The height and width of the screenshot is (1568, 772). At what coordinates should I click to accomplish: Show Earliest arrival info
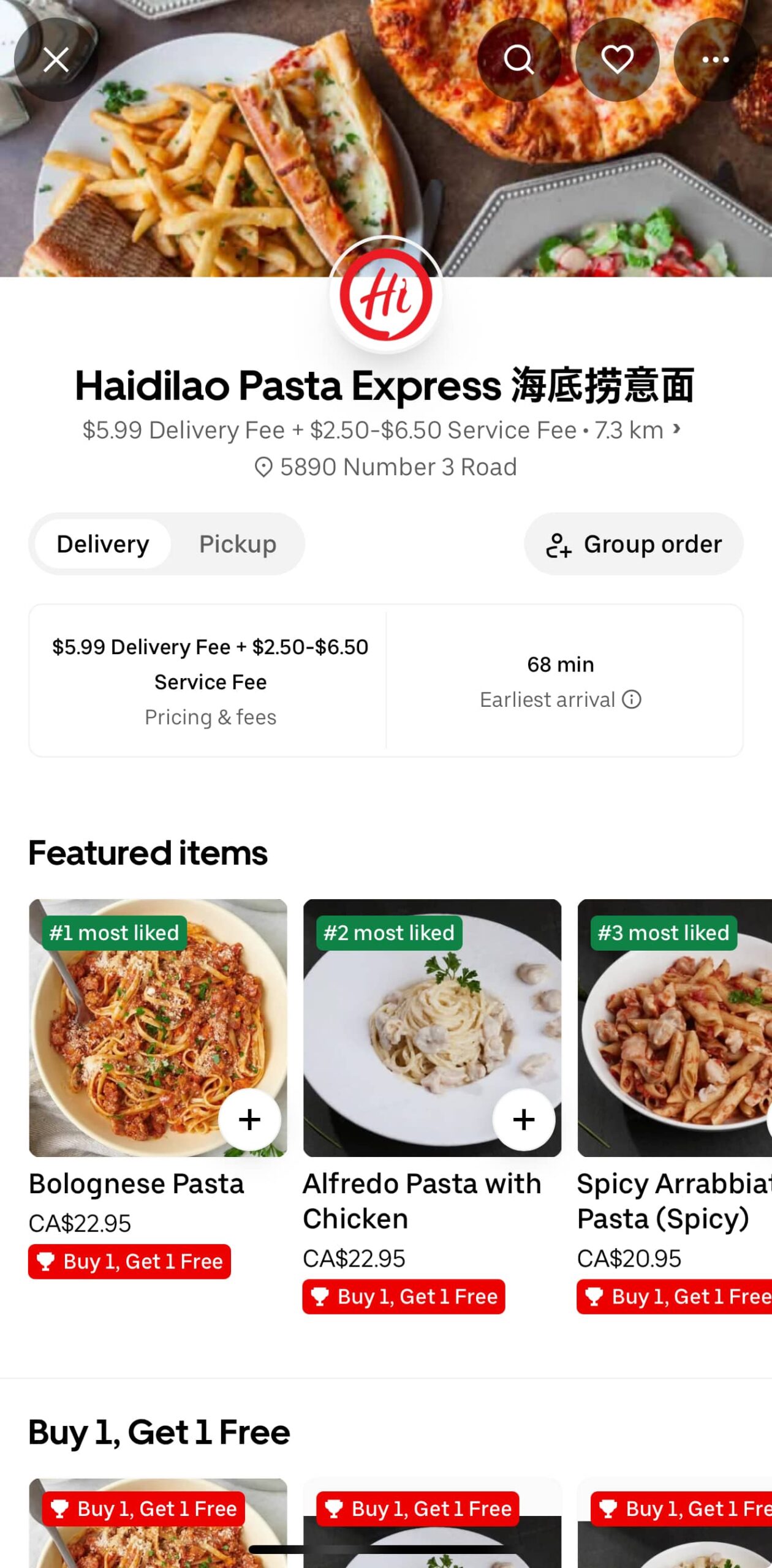[632, 699]
